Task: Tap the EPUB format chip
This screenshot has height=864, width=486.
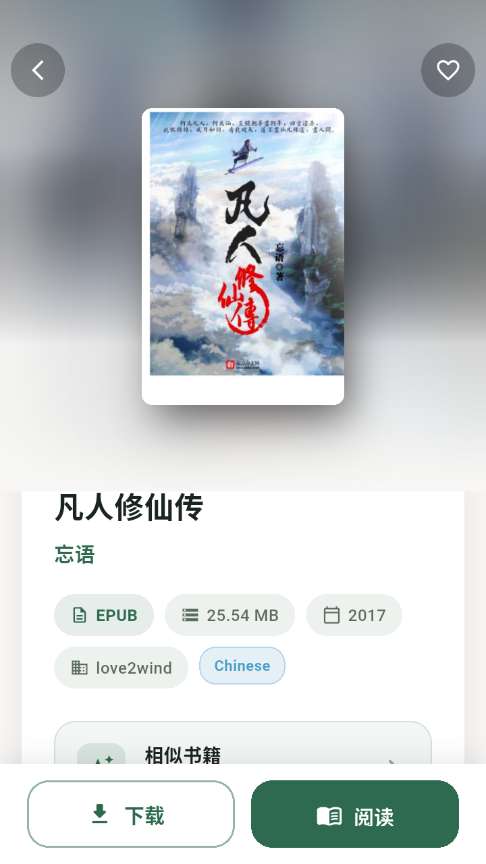Action: pos(104,615)
